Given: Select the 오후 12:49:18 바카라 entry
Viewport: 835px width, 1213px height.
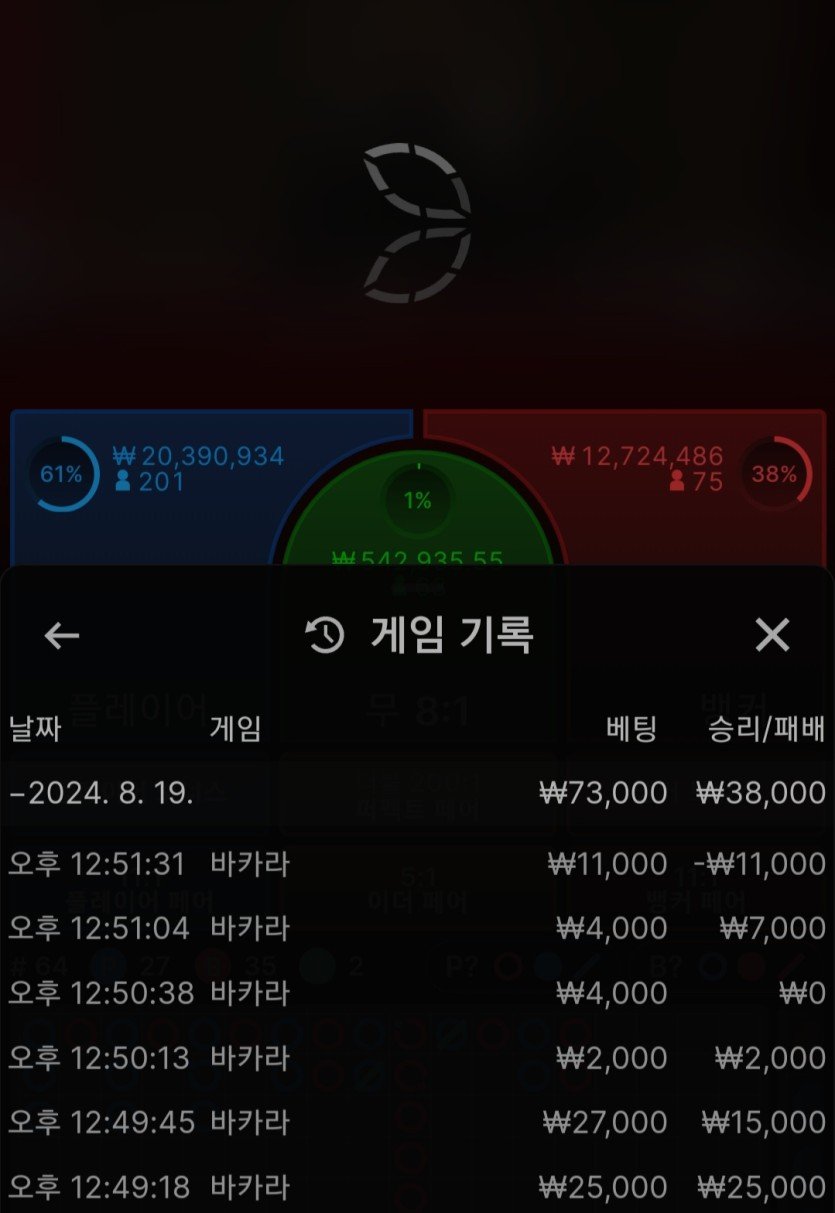Looking at the screenshot, I should pos(416,1187).
